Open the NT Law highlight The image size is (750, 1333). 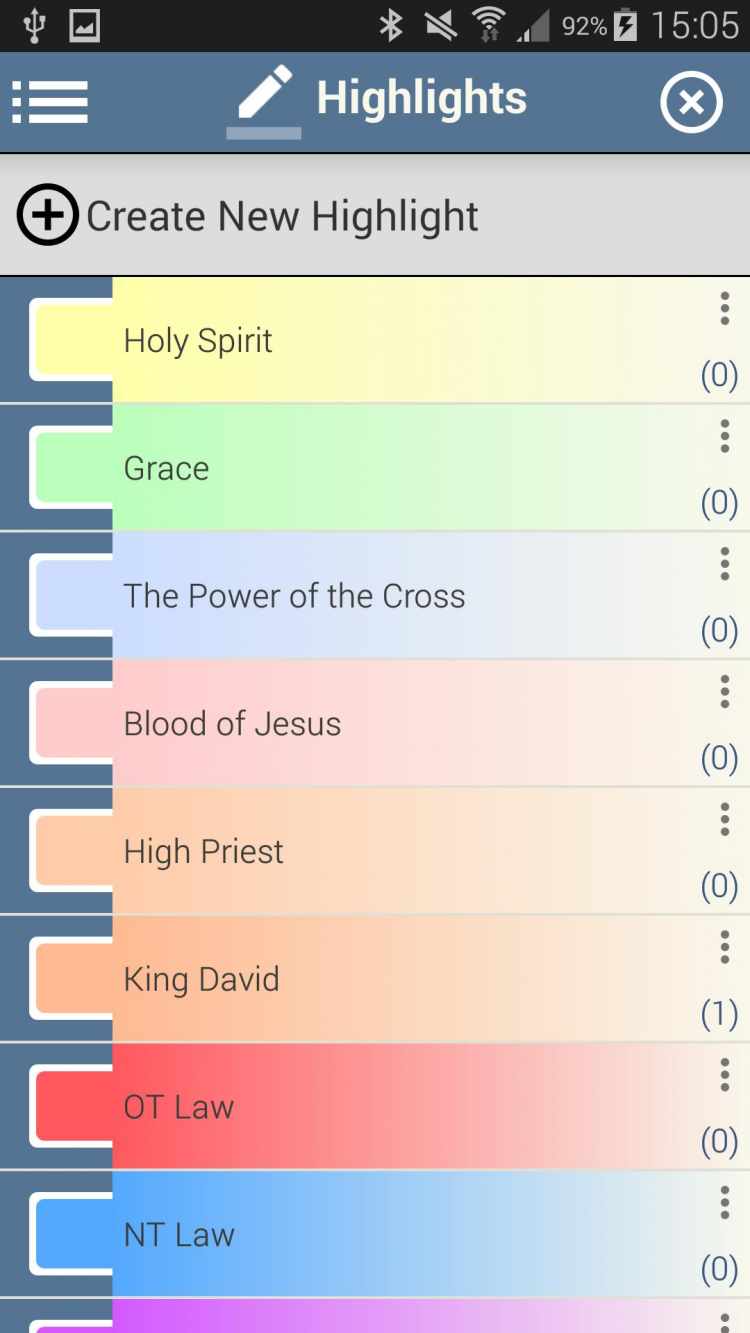click(179, 1235)
